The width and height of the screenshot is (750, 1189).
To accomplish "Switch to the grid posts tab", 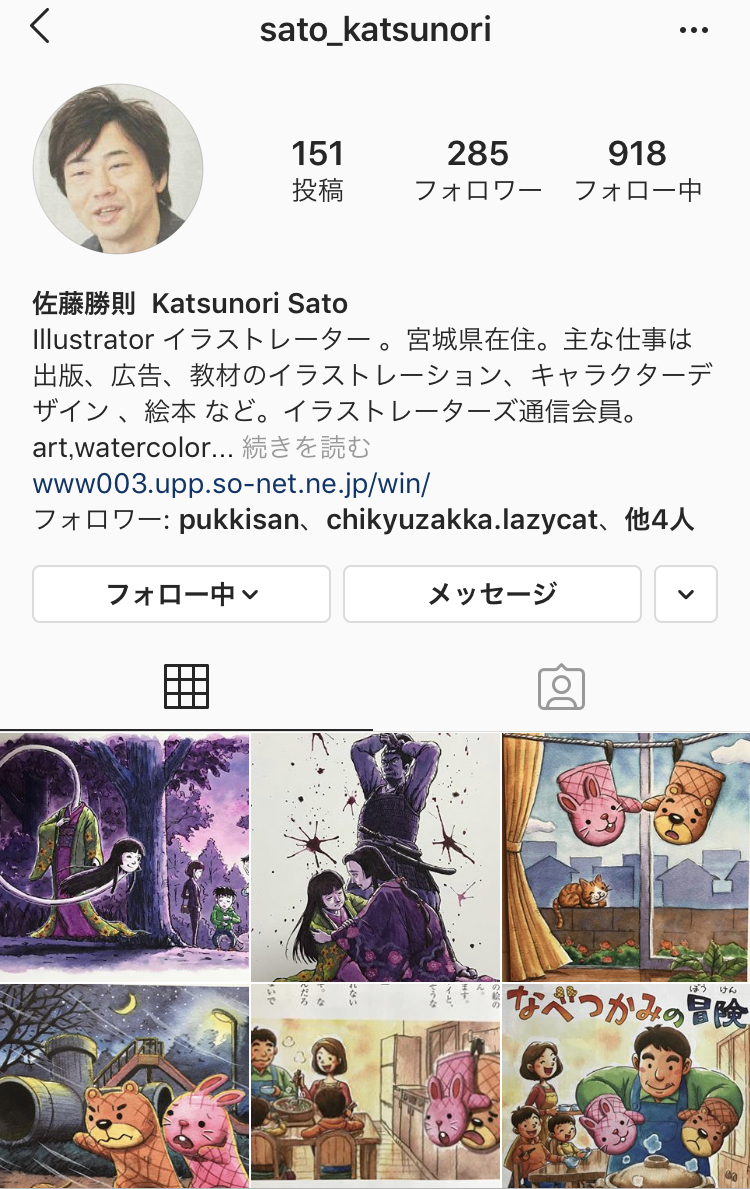I will 186,686.
